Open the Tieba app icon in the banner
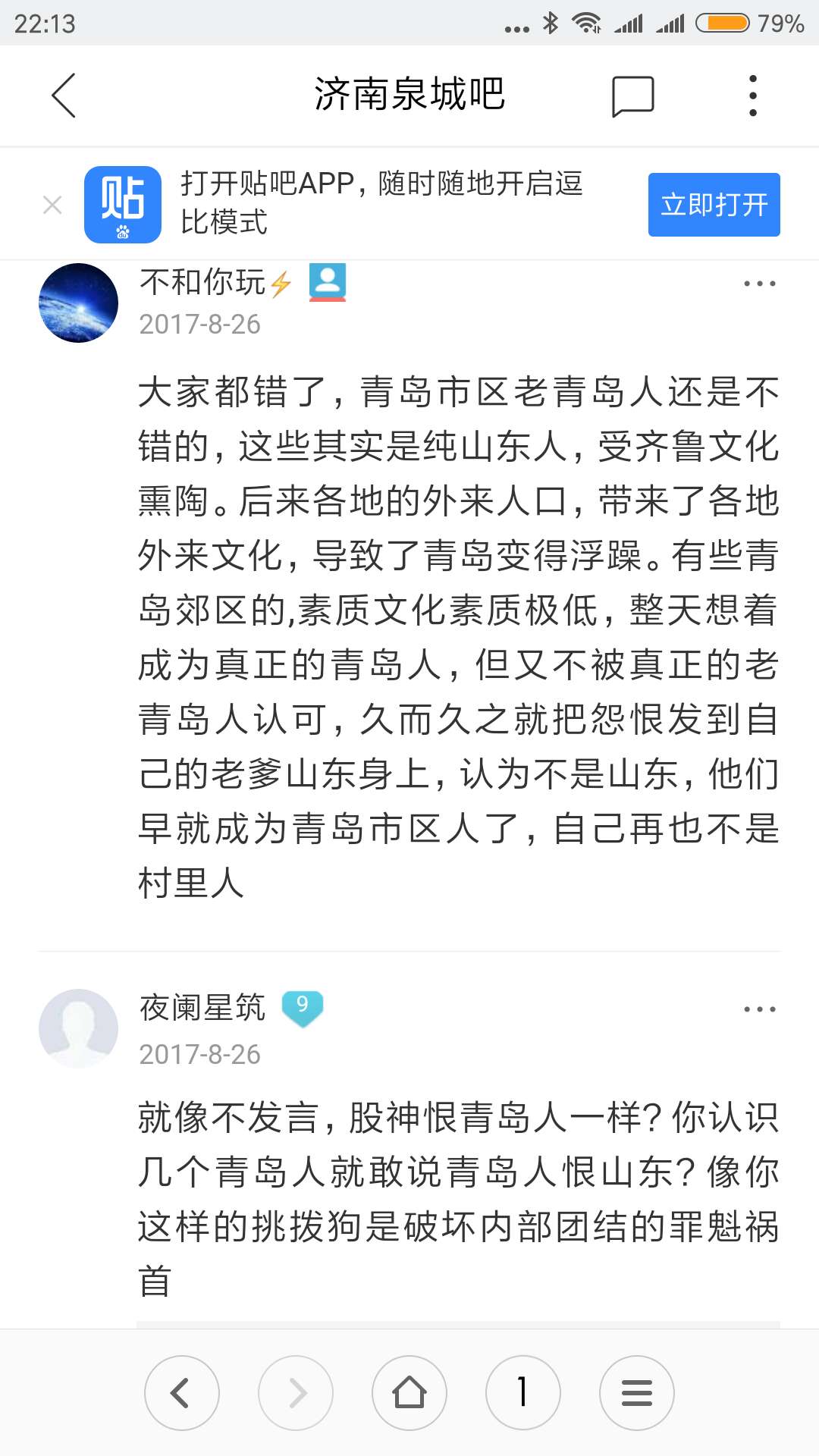Image resolution: width=819 pixels, height=1456 pixels. (x=125, y=203)
